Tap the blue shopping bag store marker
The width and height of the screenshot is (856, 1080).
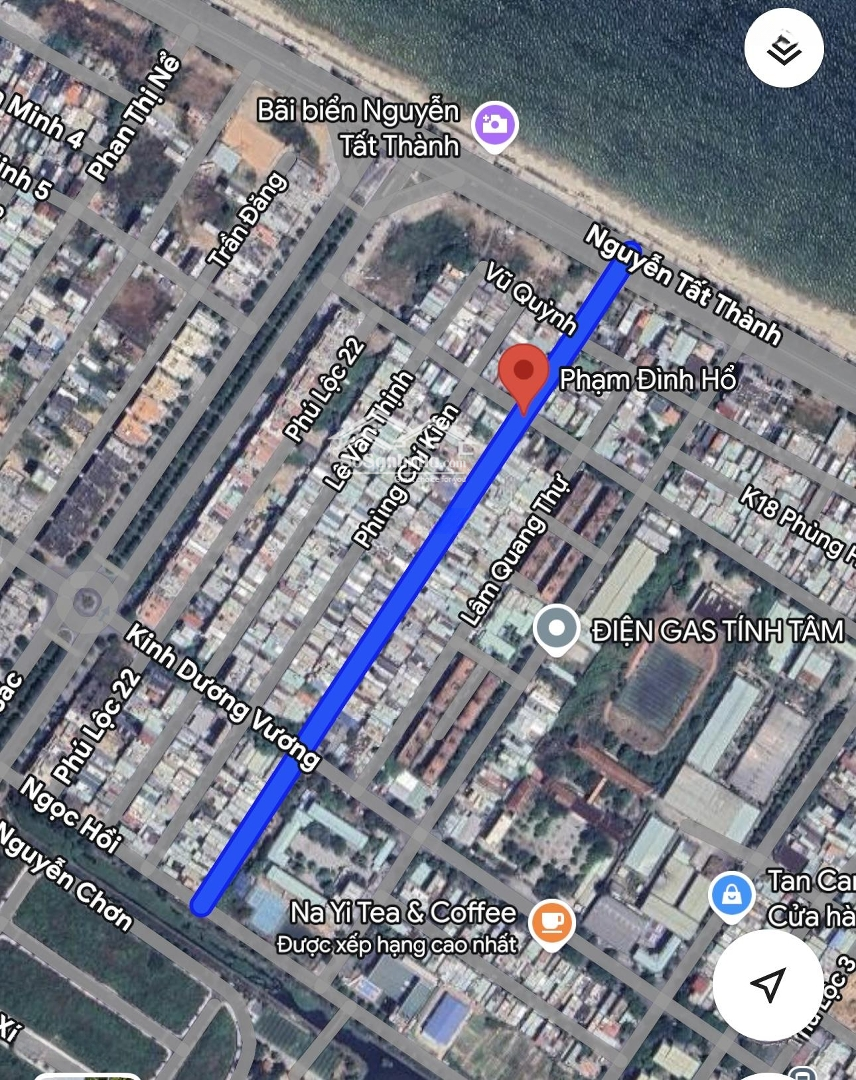732,894
